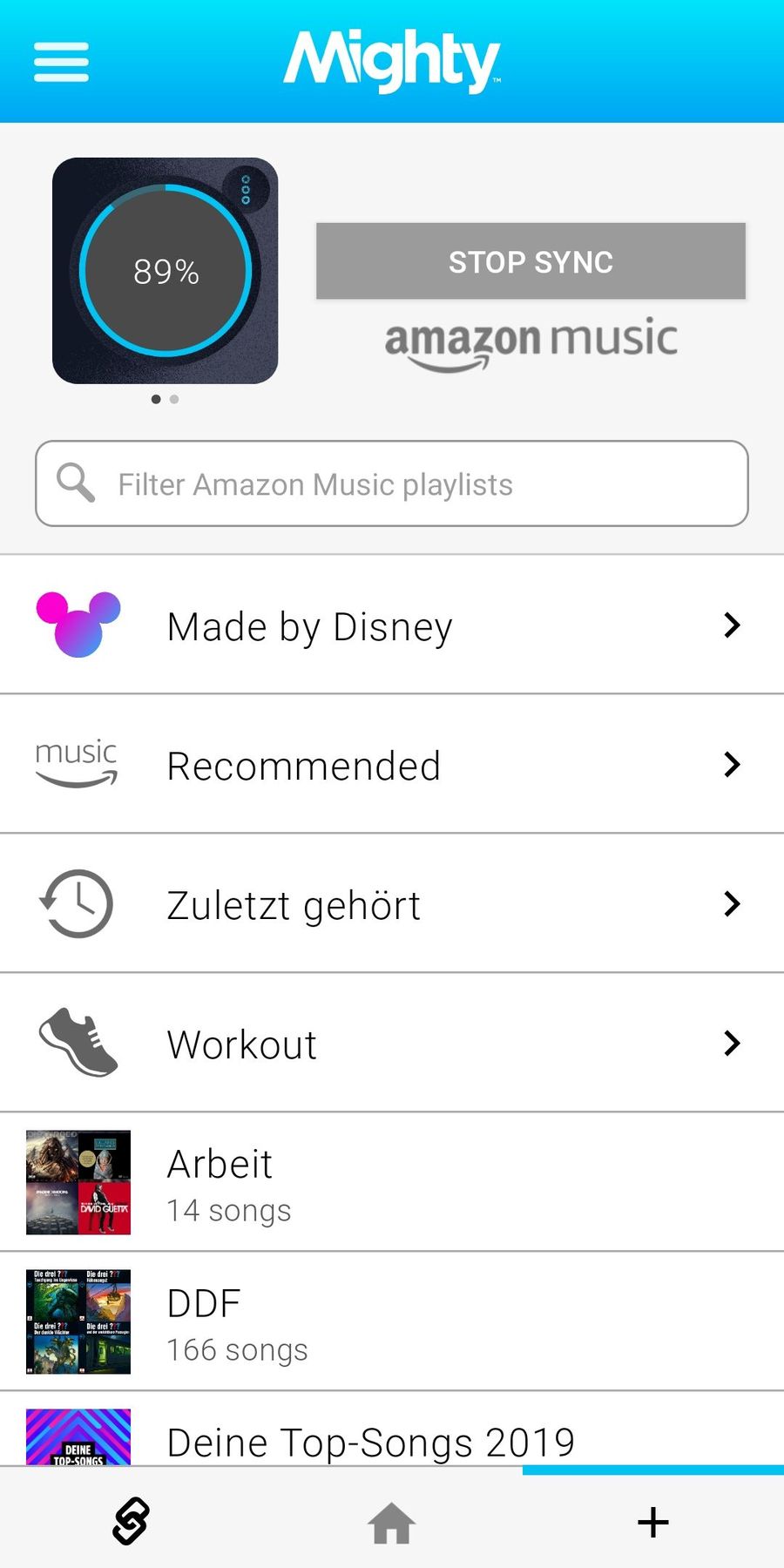
Task: Switch to the sync tab
Action: (x=131, y=1521)
